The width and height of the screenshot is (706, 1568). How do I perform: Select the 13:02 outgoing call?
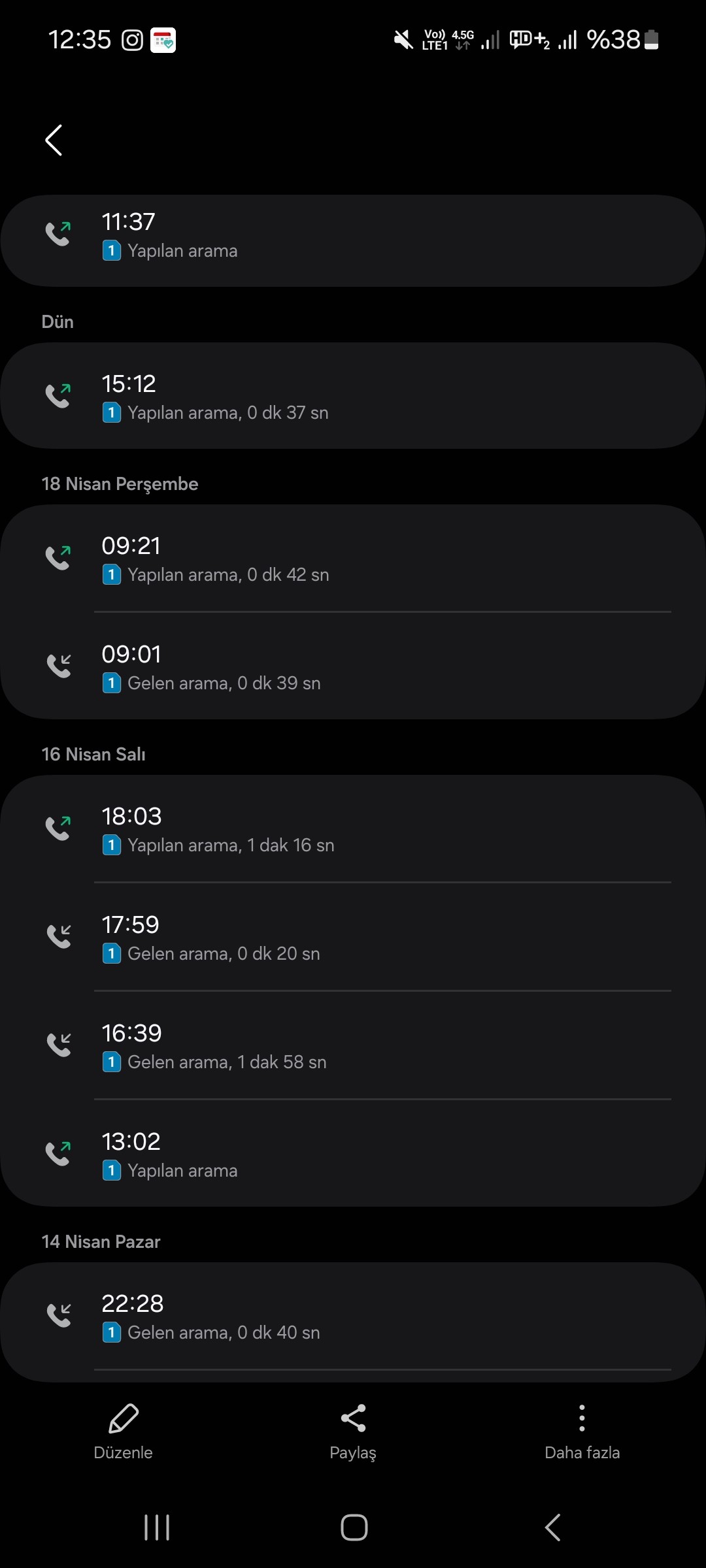[x=353, y=1154]
